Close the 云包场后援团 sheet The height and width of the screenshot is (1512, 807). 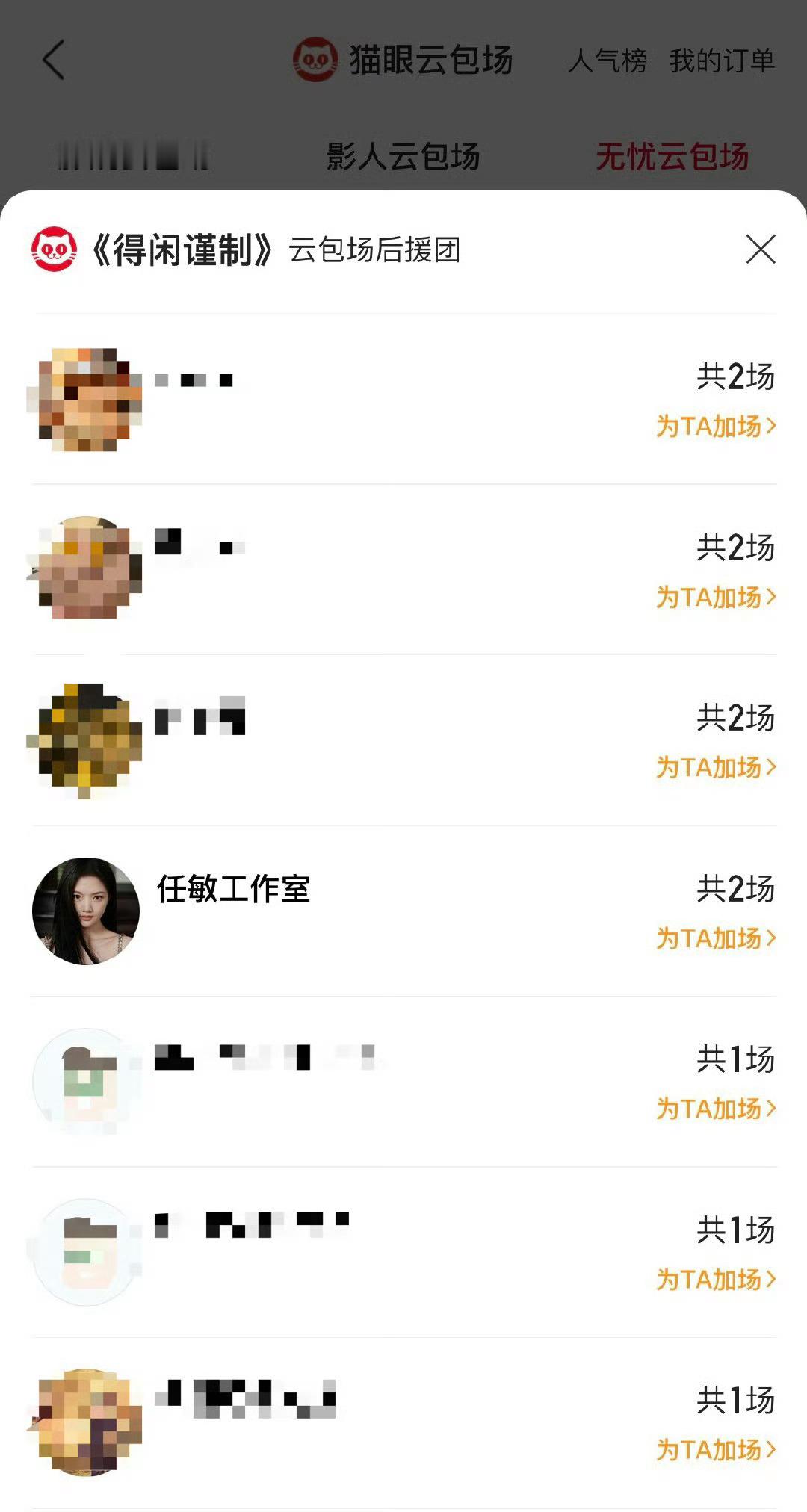(761, 250)
